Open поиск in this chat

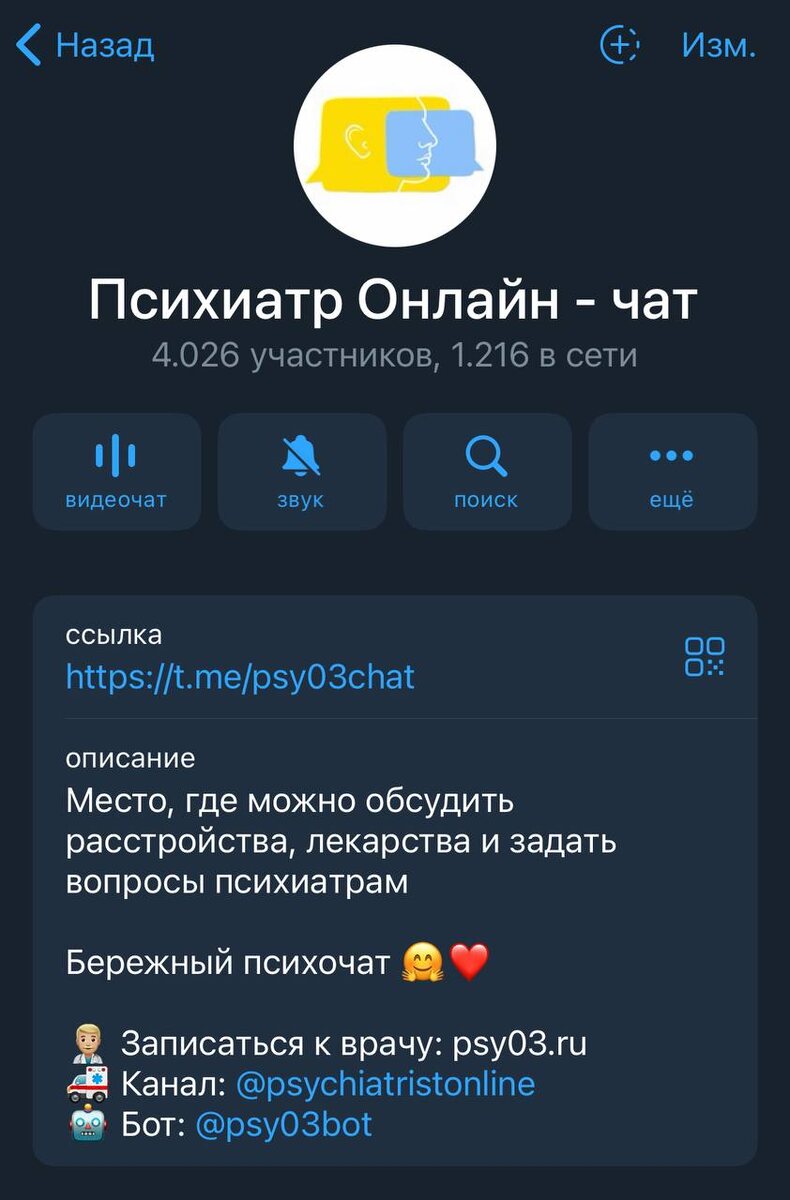[487, 471]
